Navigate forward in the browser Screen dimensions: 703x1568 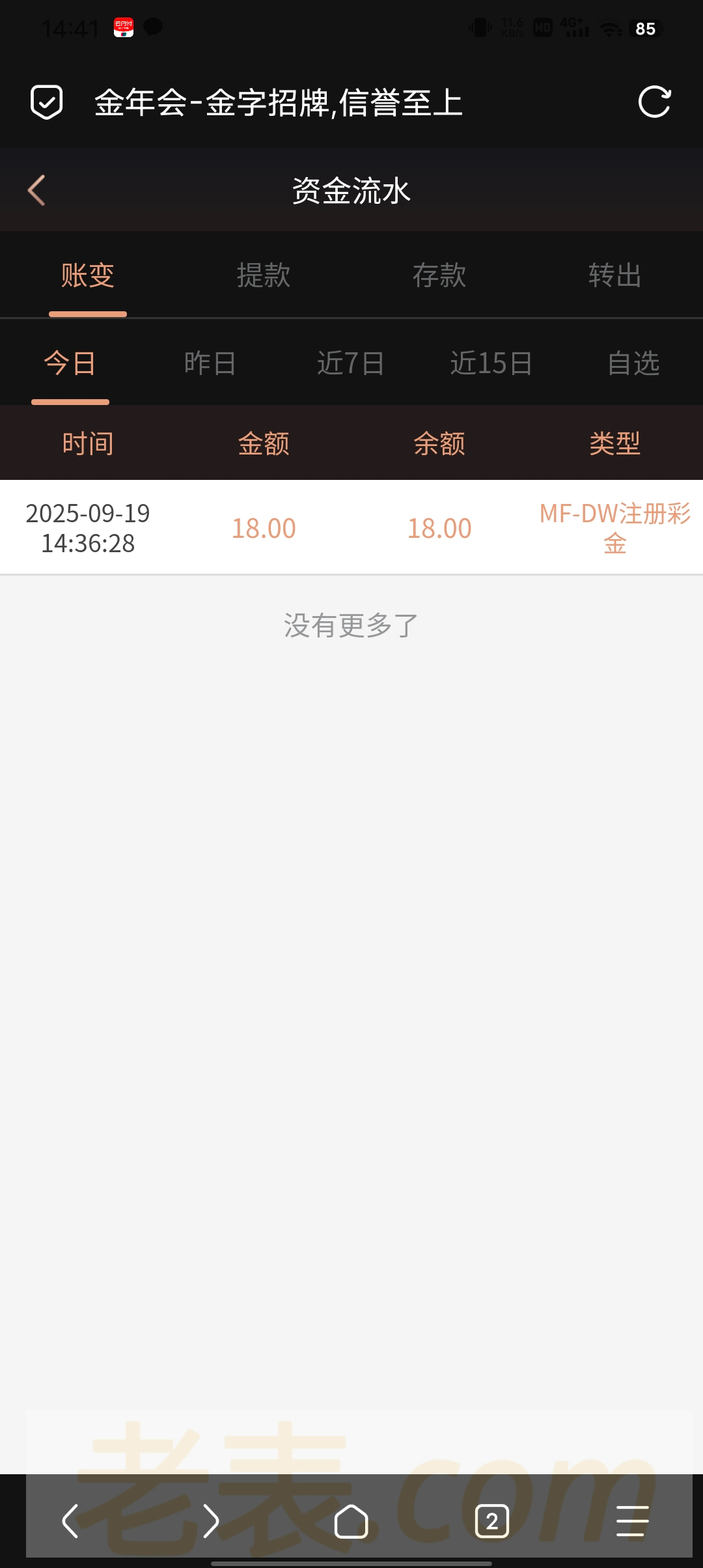click(x=211, y=1521)
